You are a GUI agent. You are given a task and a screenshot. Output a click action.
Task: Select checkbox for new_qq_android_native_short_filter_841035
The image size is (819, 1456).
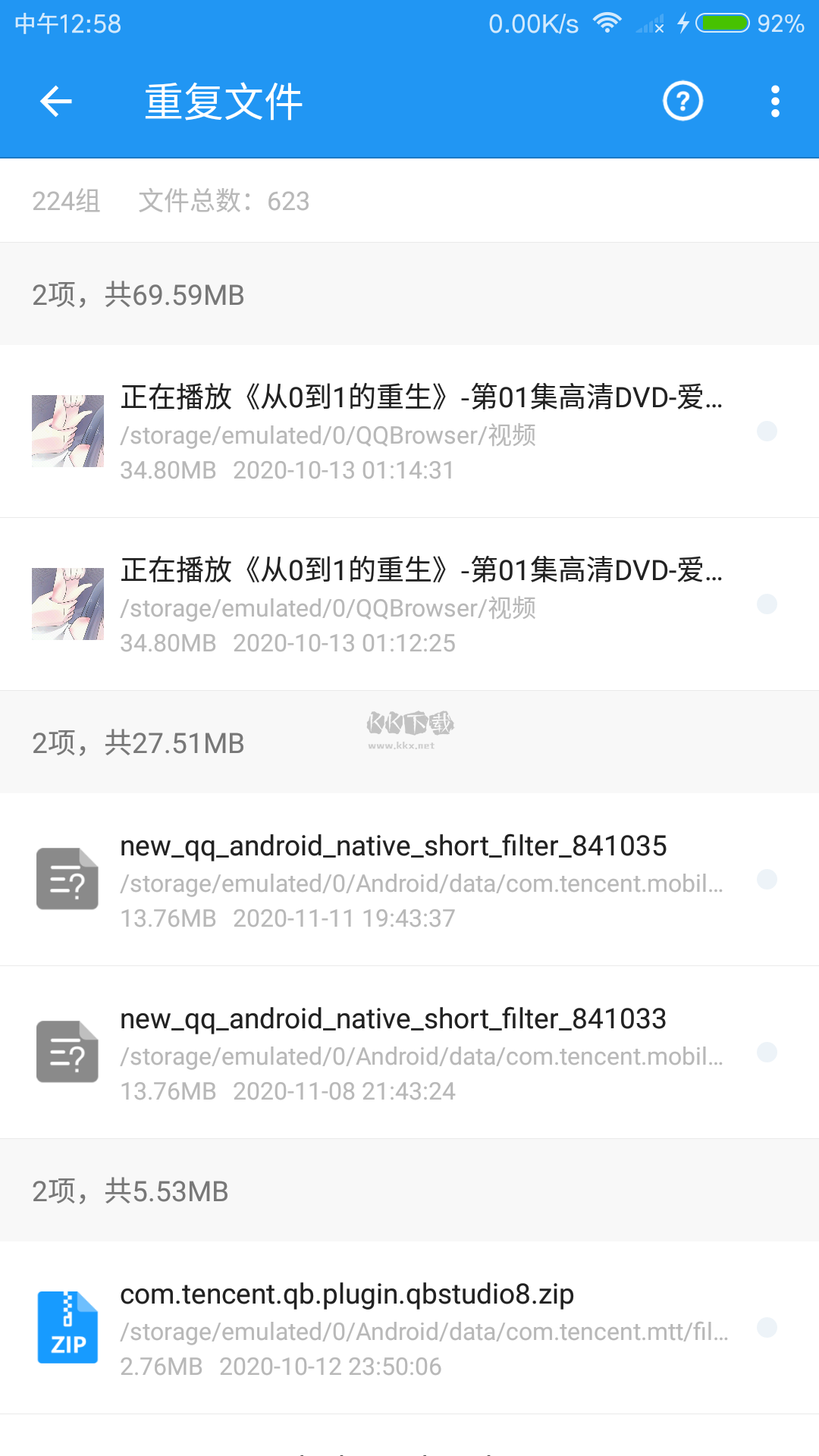click(x=767, y=881)
